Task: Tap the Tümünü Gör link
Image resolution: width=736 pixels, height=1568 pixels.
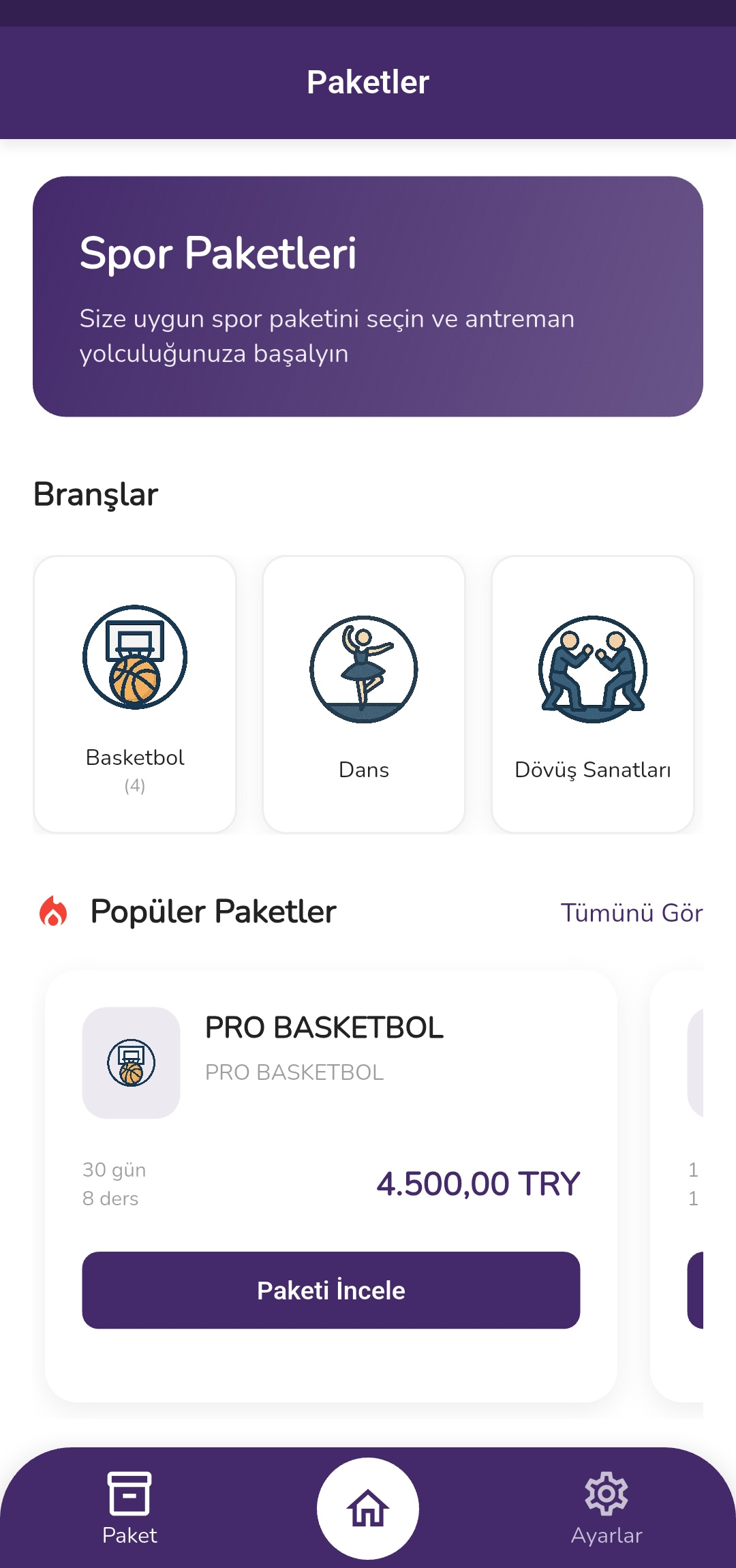Action: point(634,914)
